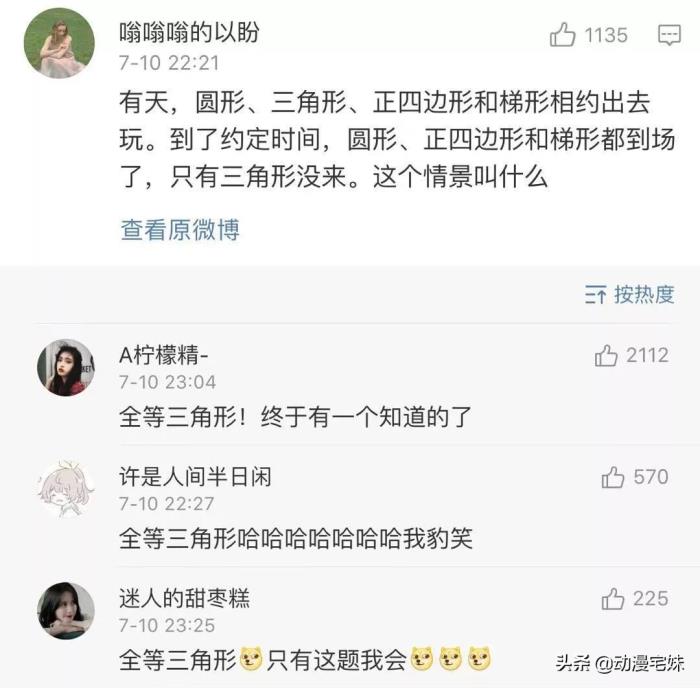This screenshot has height=688, width=700.
Task: Like the post by 嗡嗡嗡的以盼
Action: point(563,36)
